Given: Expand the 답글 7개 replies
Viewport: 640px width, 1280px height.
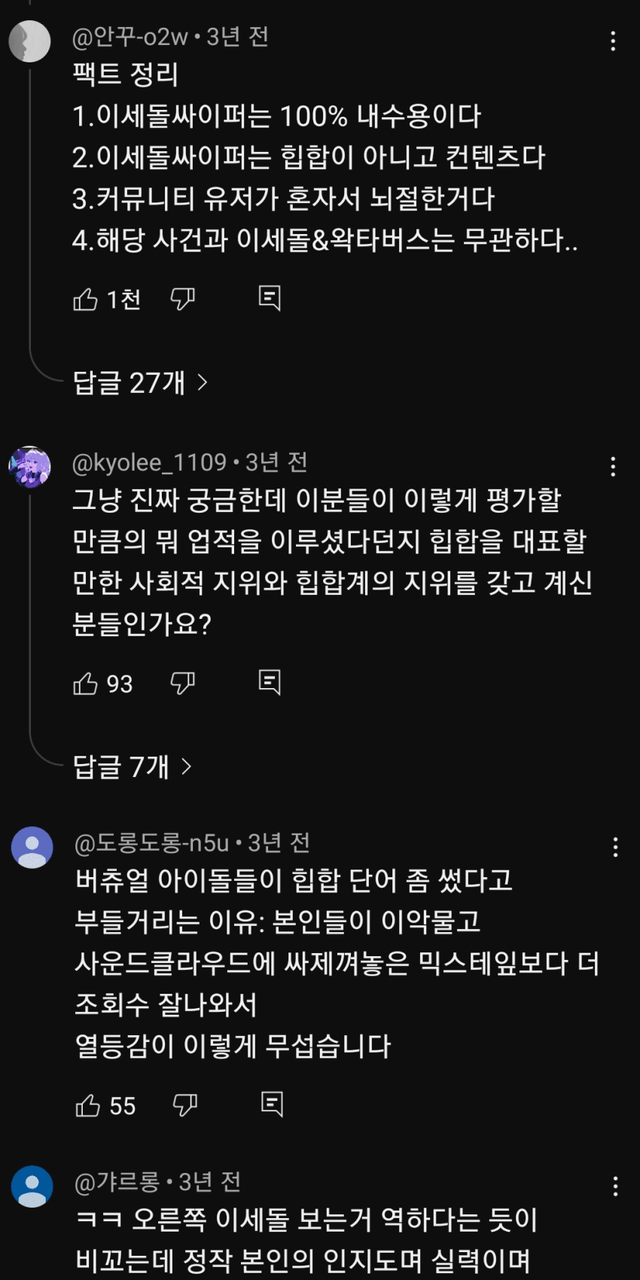Looking at the screenshot, I should click(x=132, y=767).
